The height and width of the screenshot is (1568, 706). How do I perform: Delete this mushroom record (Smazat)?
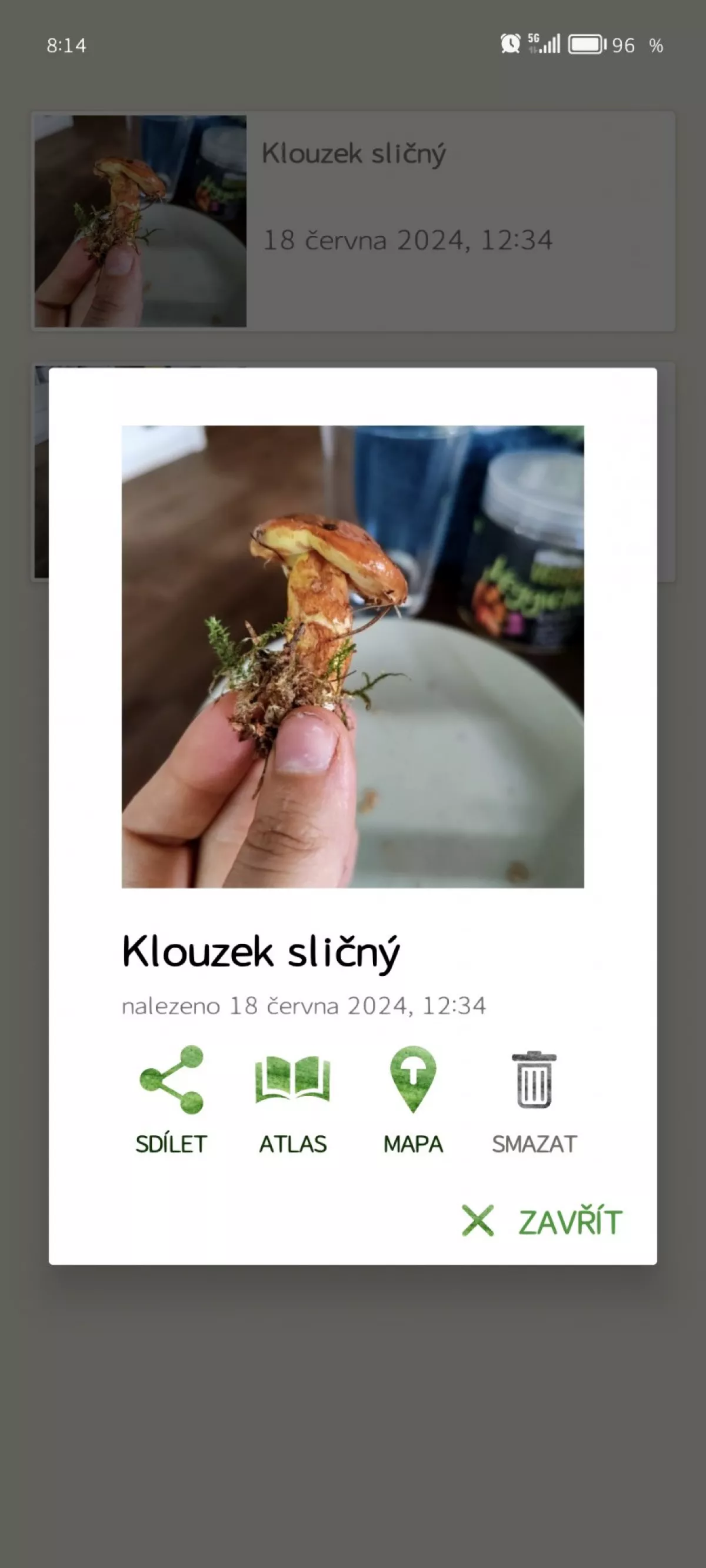point(534,1099)
